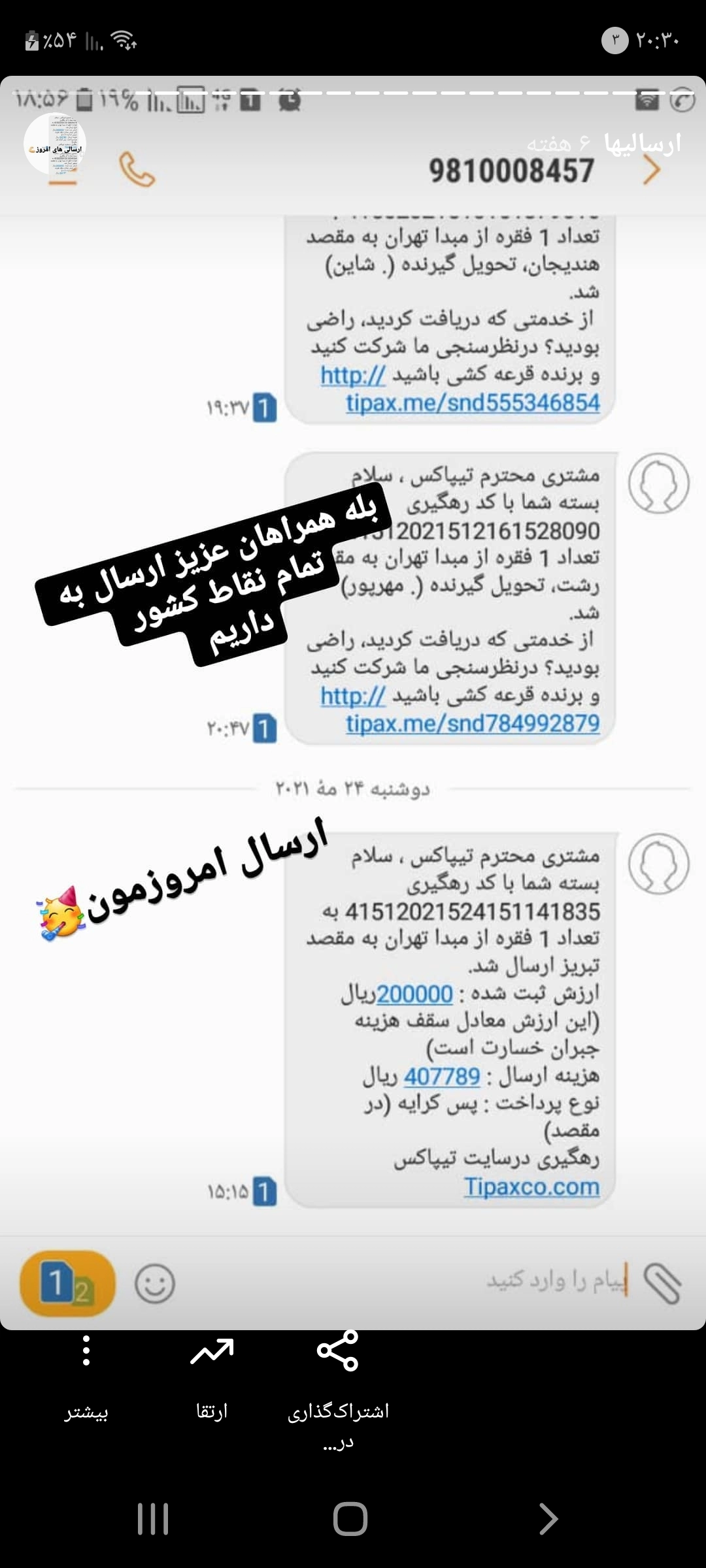Go back with the system back button

pyautogui.click(x=548, y=1518)
